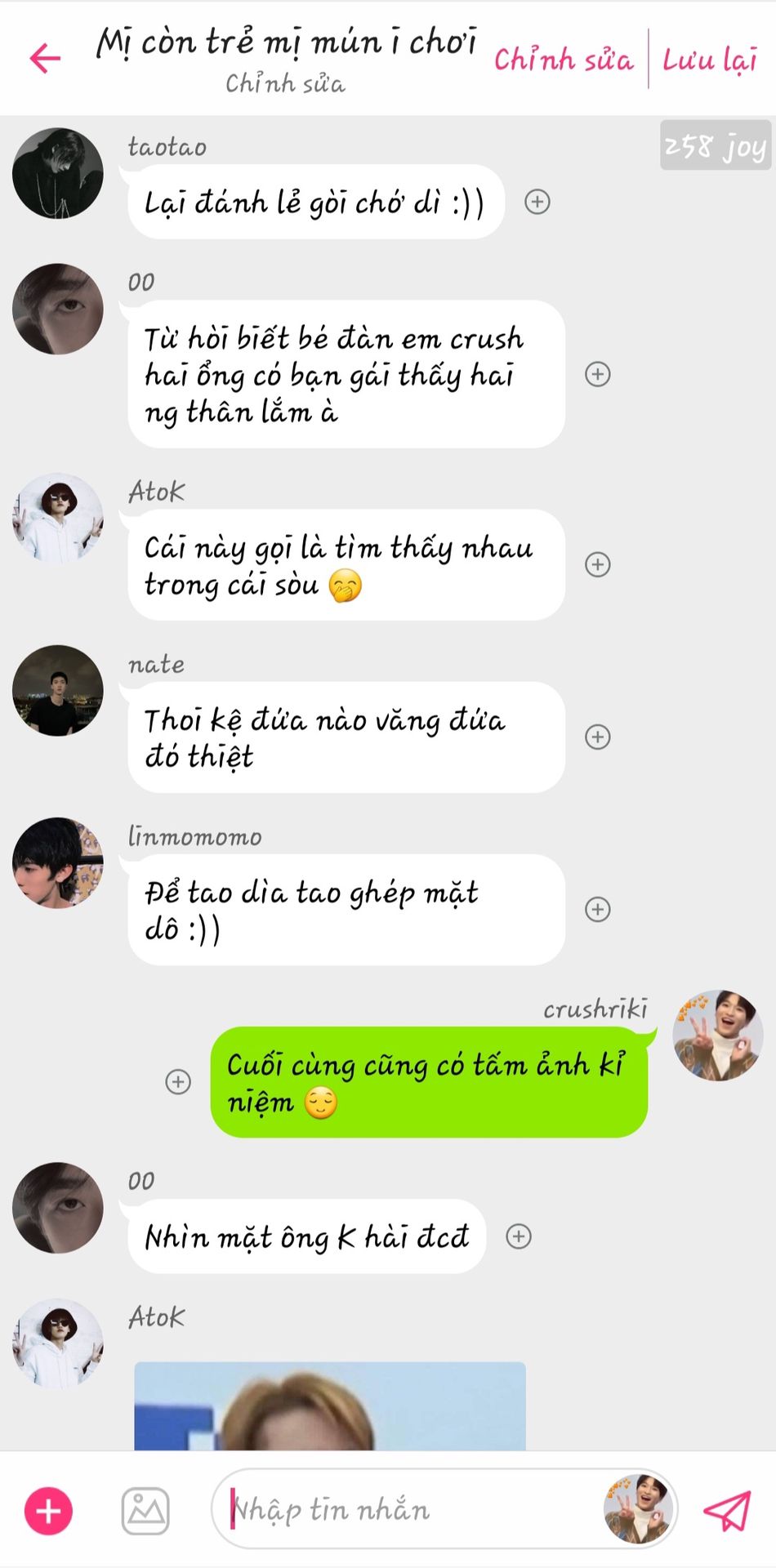Edit the chat title via gray 'Chỉnh sửa'
This screenshot has height=1568, width=776.
click(x=285, y=83)
